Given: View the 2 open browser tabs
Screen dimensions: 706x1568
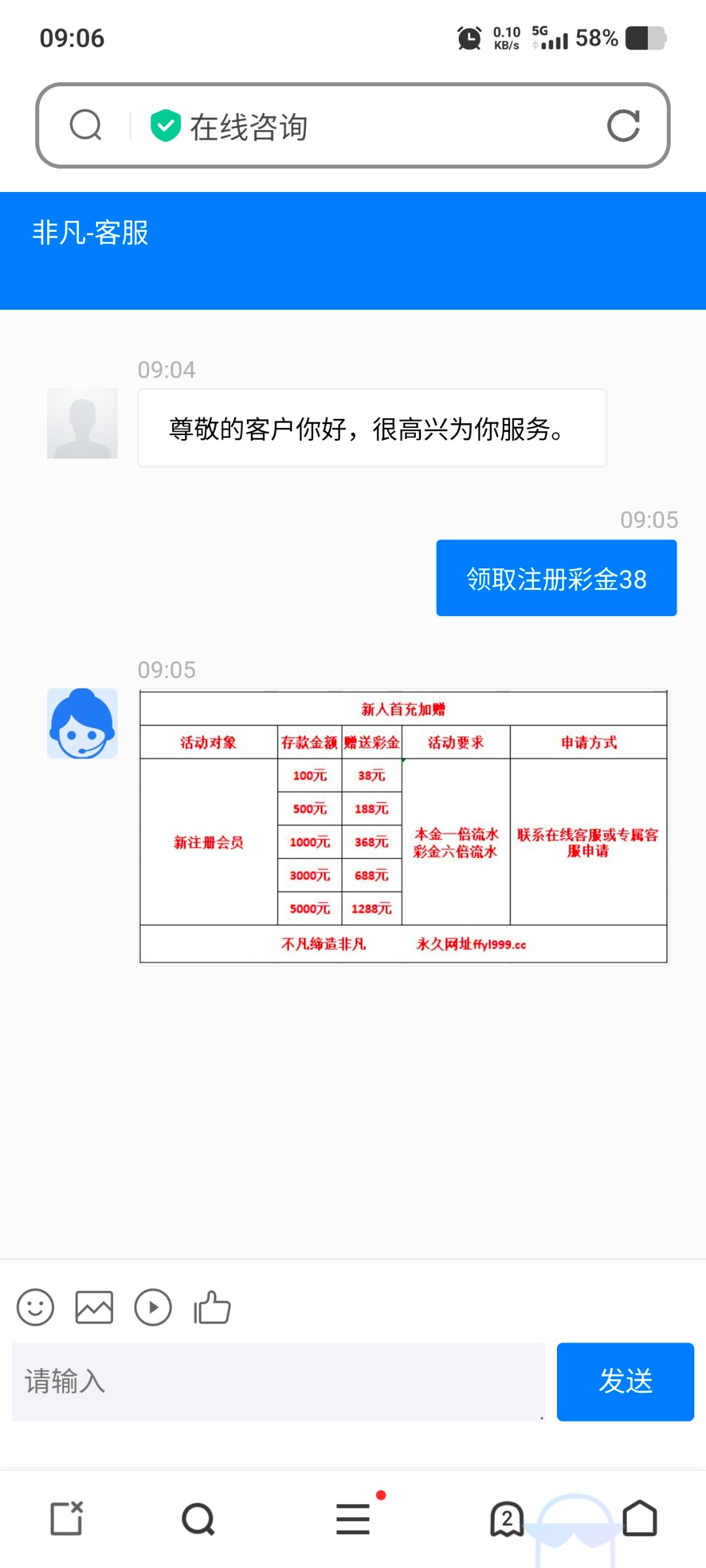Looking at the screenshot, I should coord(507,1518).
